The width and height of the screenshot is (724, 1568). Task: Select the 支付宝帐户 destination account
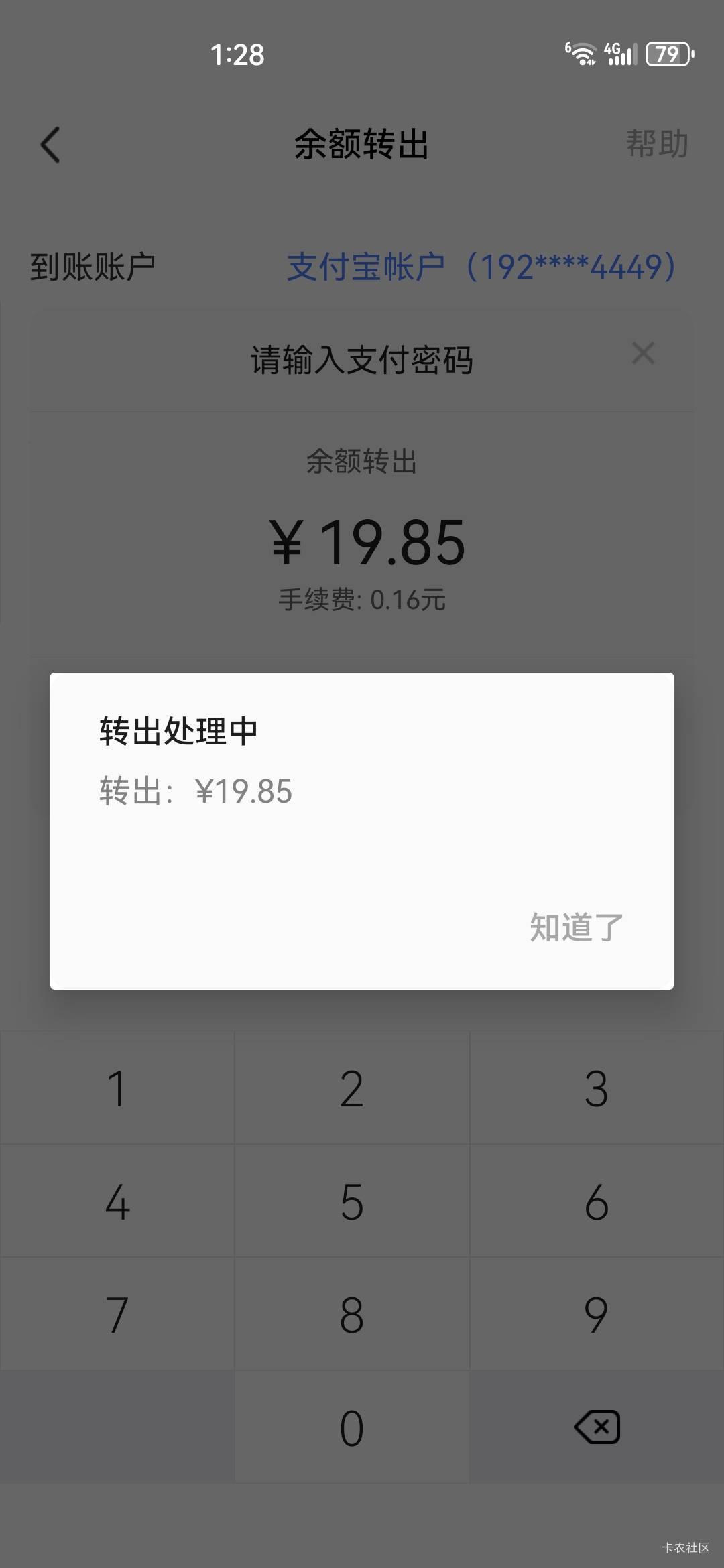coord(481,267)
